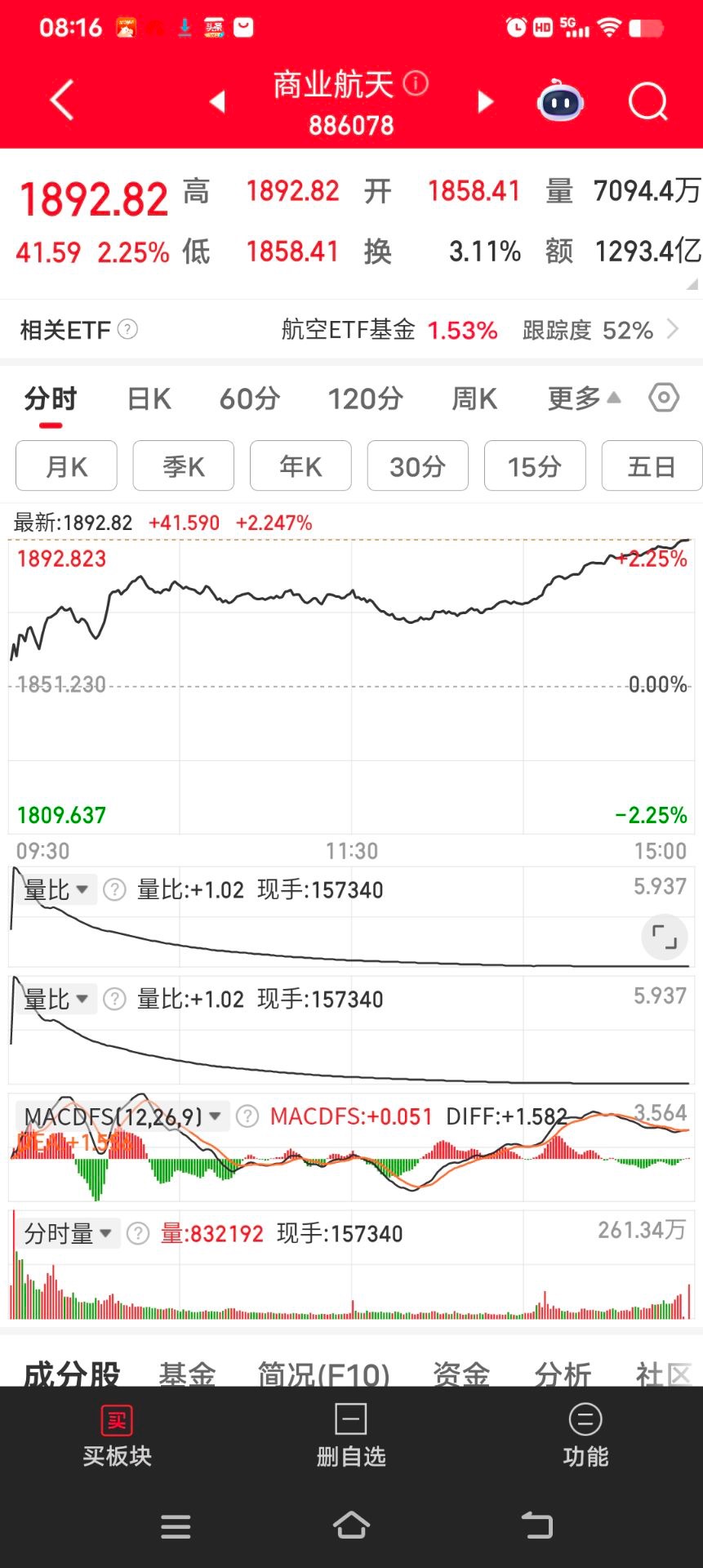Open search with the magnifier icon
703x1568 pixels.
(647, 101)
